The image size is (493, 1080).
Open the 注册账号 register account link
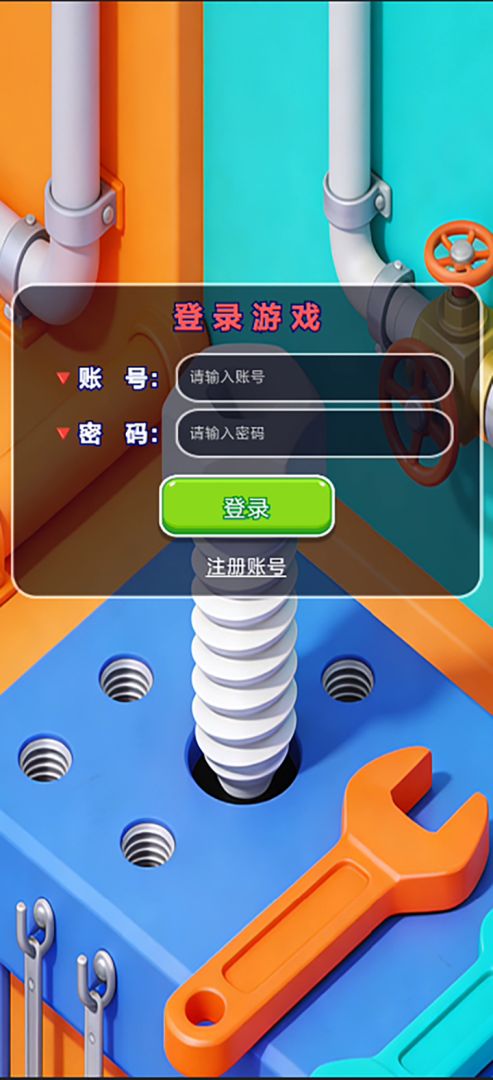tap(246, 567)
